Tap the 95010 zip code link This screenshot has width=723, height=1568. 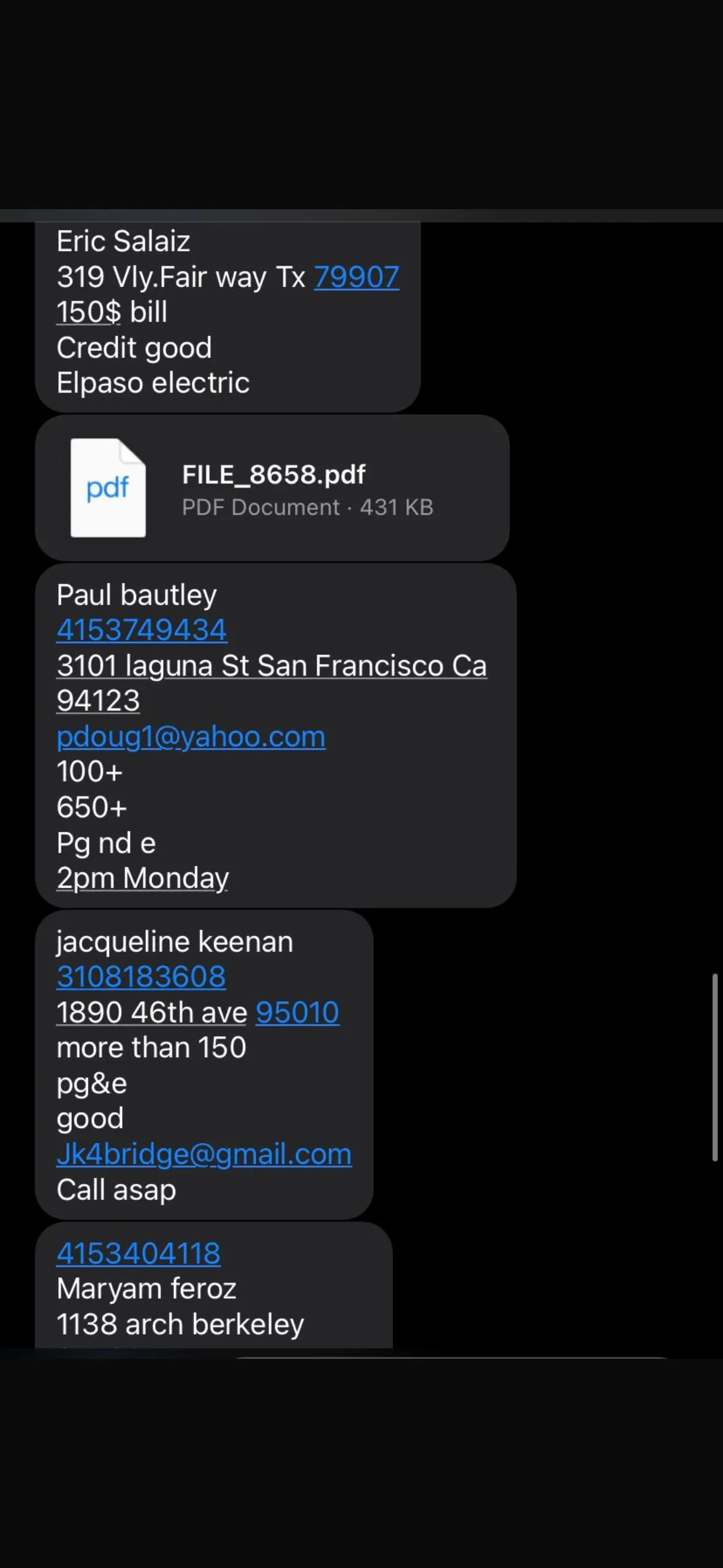click(297, 1012)
